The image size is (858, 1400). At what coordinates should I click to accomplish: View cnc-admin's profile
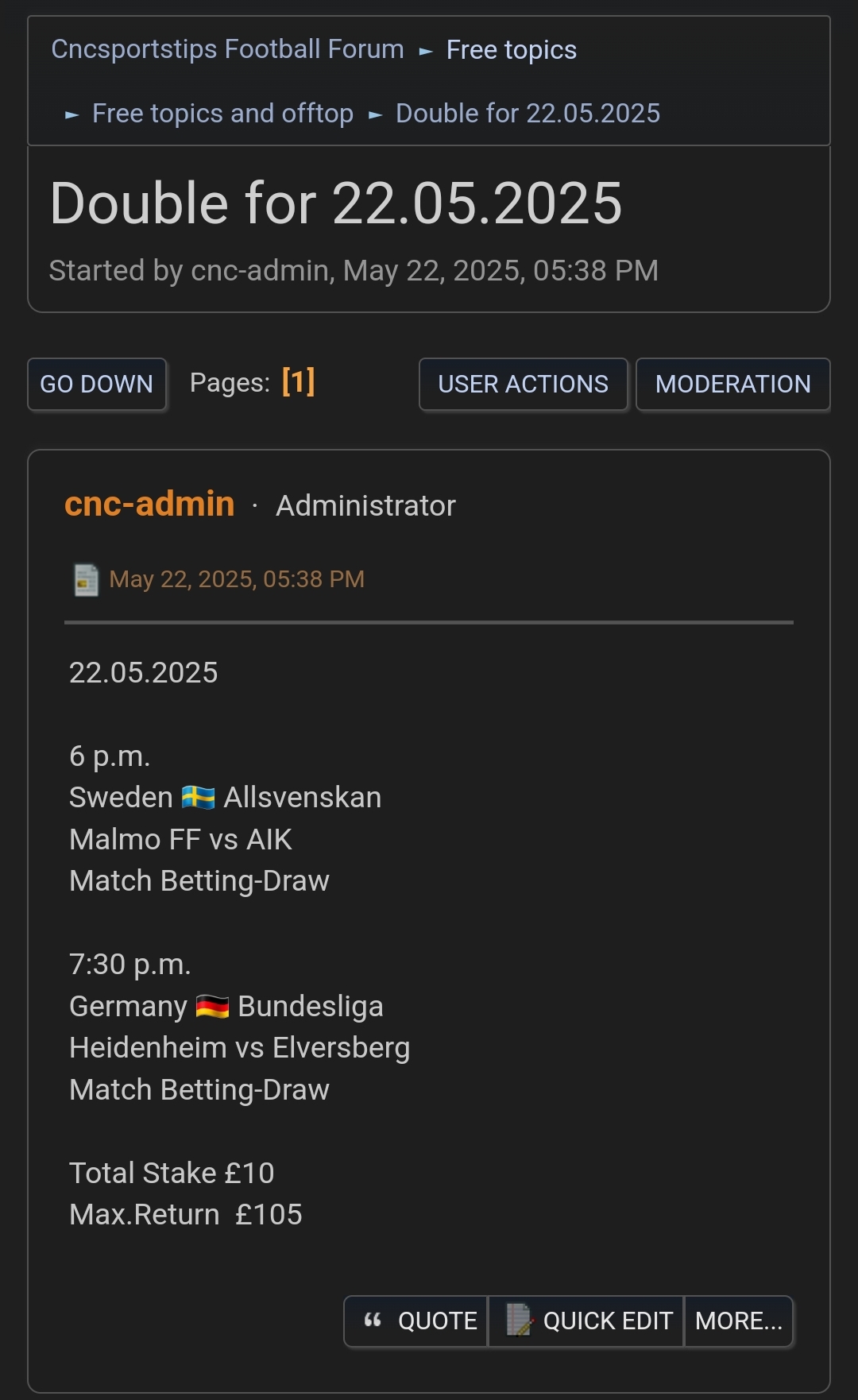149,505
